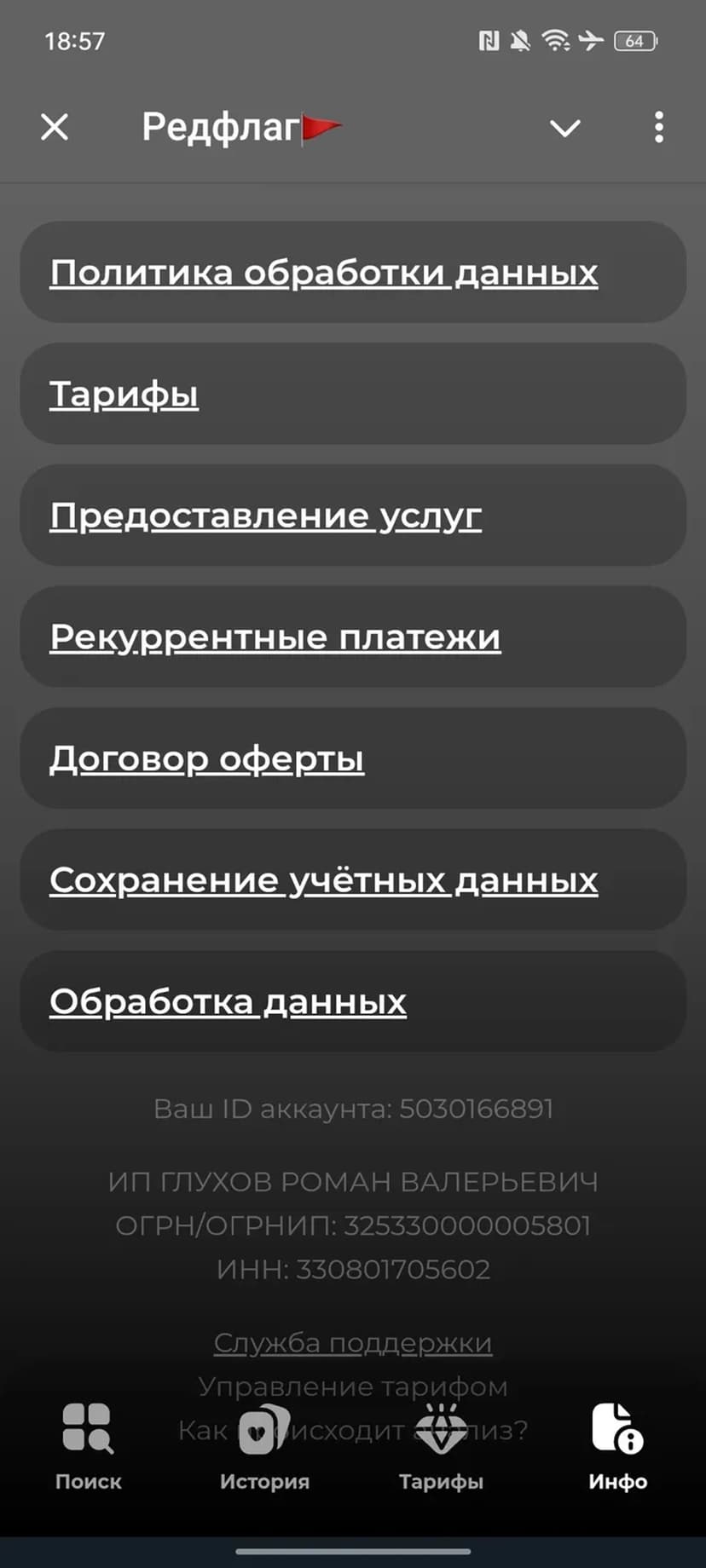Expand the chevron dropdown in the header
The height and width of the screenshot is (1568, 706).
click(x=564, y=128)
